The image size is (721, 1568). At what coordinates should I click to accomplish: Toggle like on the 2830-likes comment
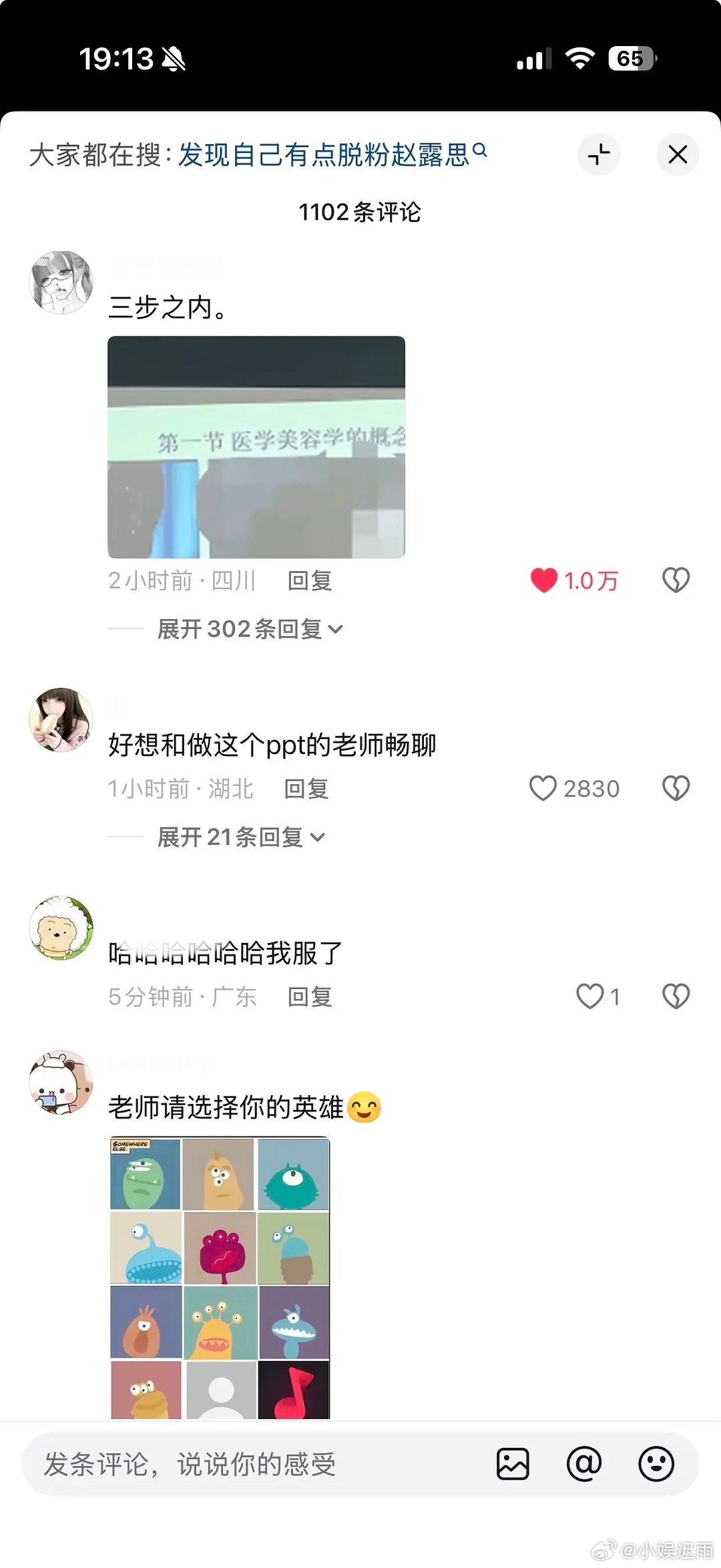coord(544,789)
